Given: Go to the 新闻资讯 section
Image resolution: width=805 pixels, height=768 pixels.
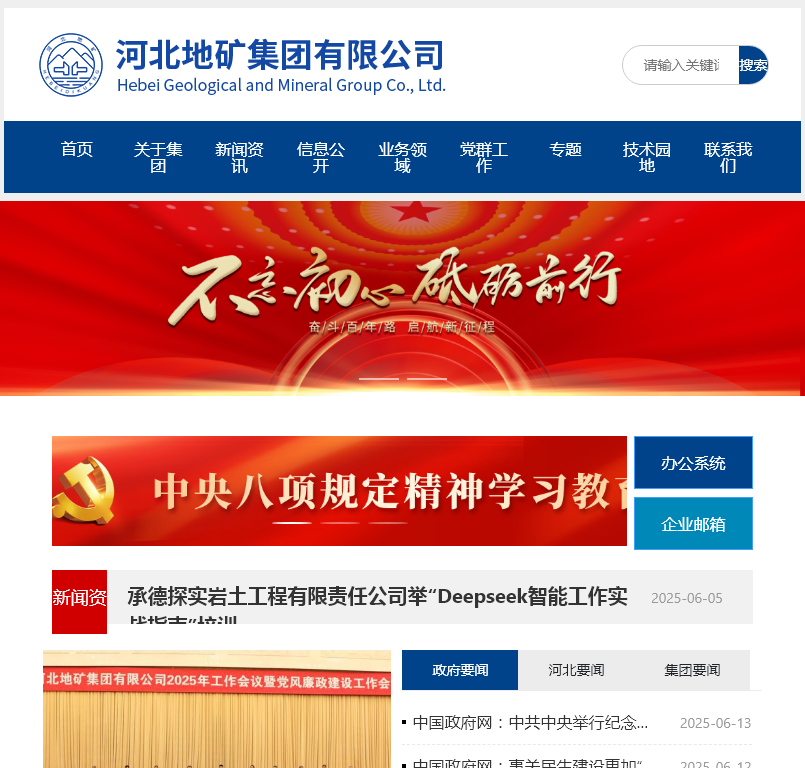Looking at the screenshot, I should tap(239, 157).
